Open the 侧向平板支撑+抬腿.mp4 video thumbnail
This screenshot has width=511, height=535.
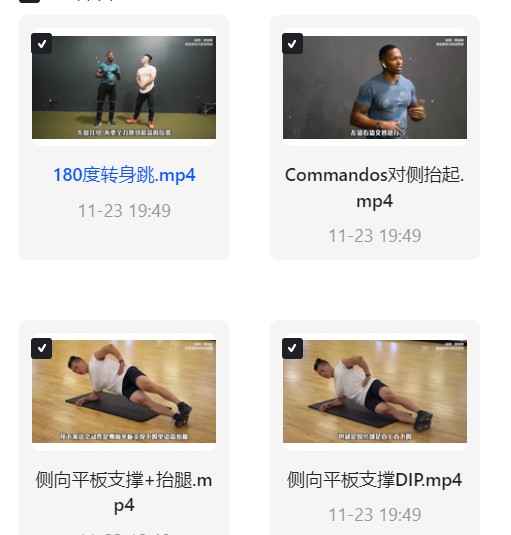[x=124, y=391]
